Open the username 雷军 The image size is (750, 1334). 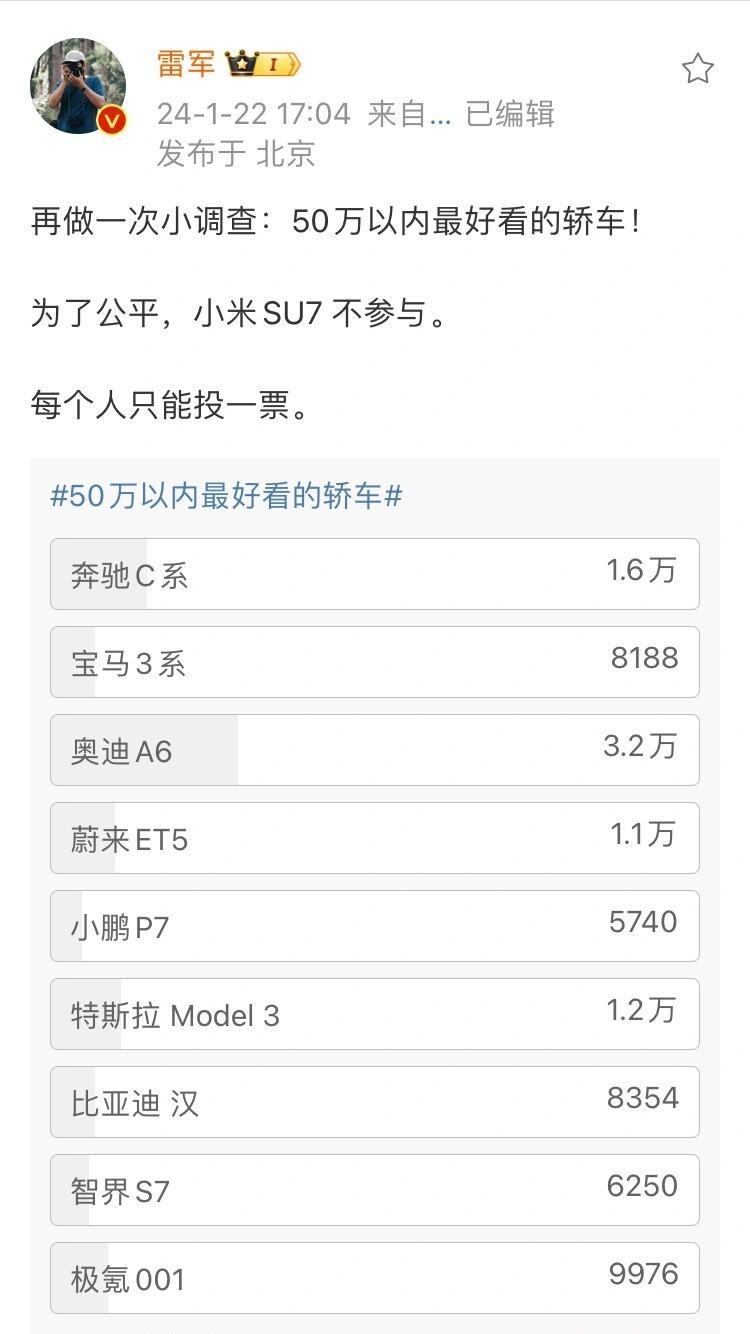click(x=186, y=64)
